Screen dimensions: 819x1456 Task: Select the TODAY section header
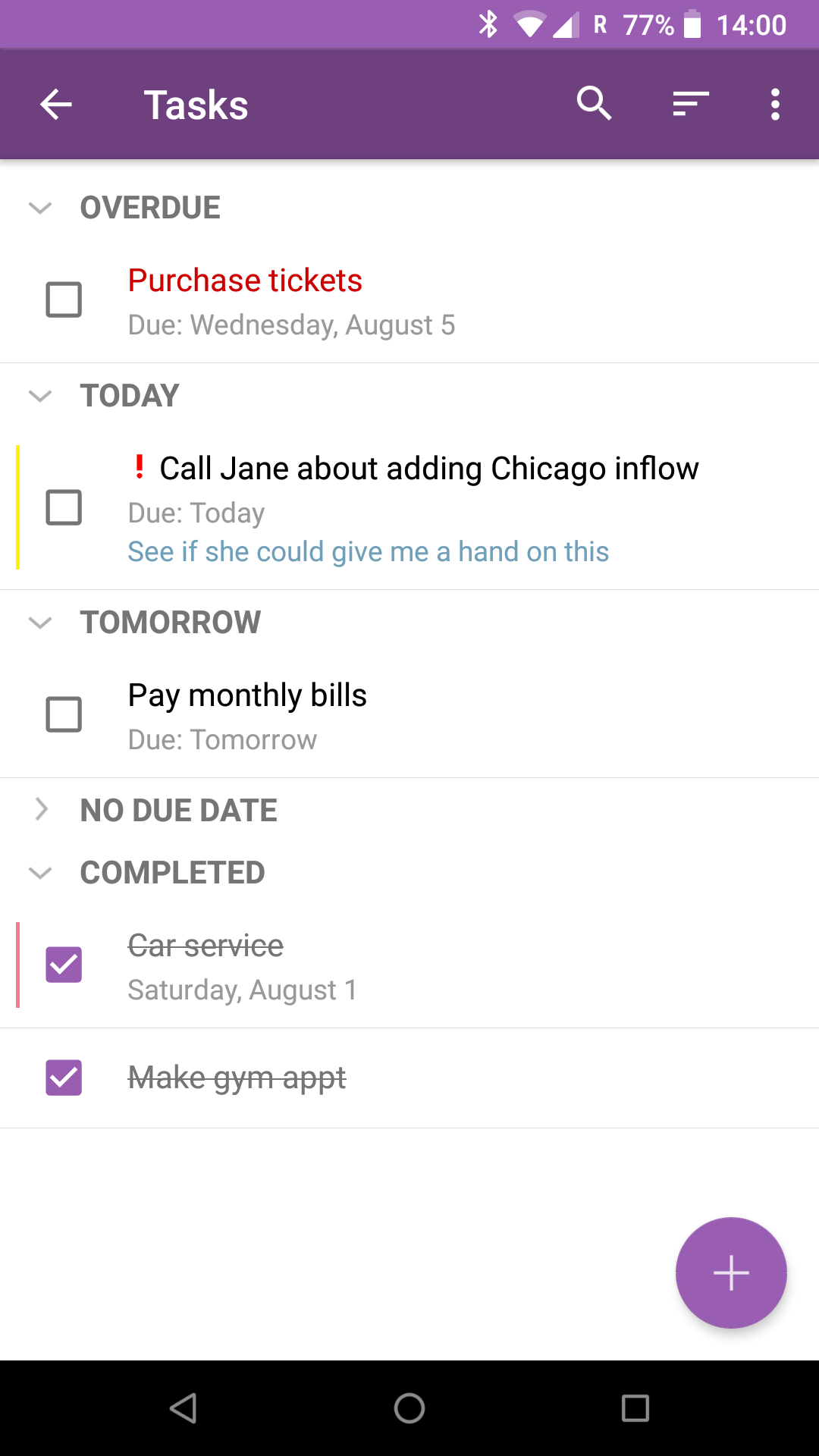(x=129, y=395)
